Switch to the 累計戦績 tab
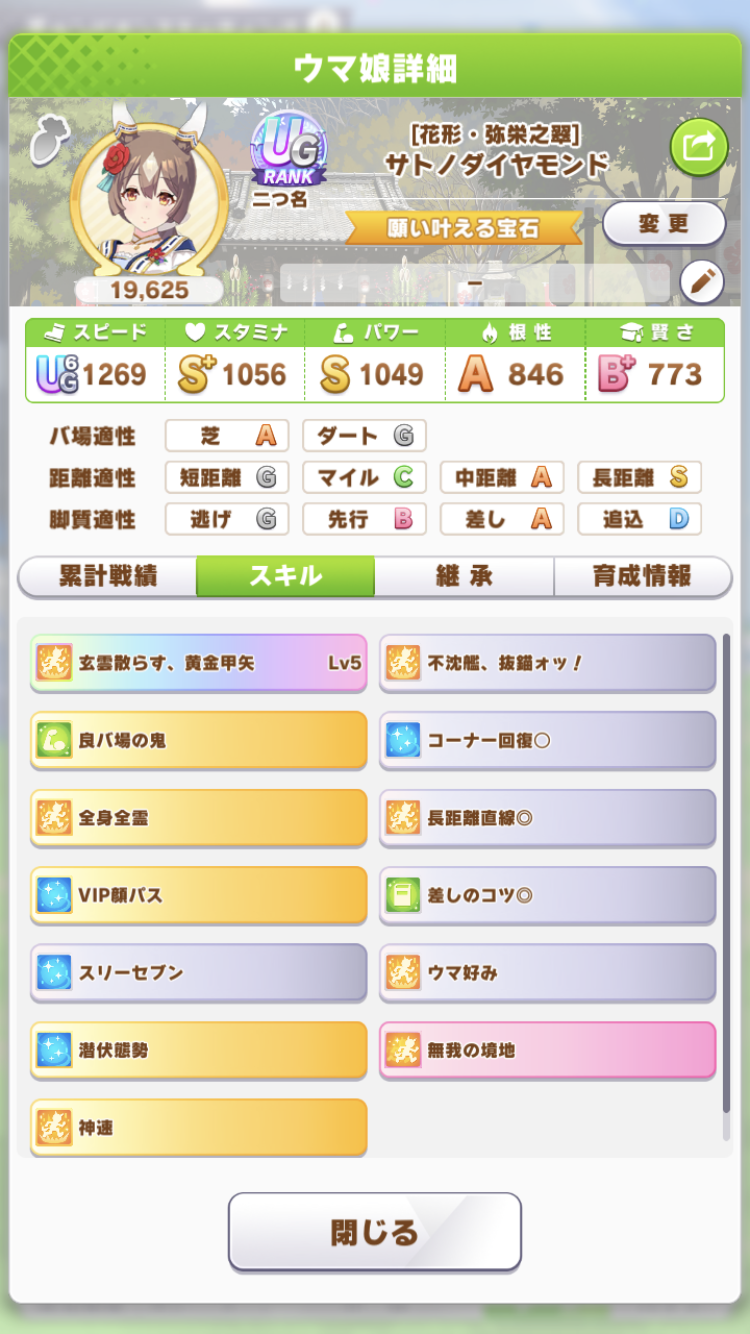750x1334 pixels. point(108,576)
